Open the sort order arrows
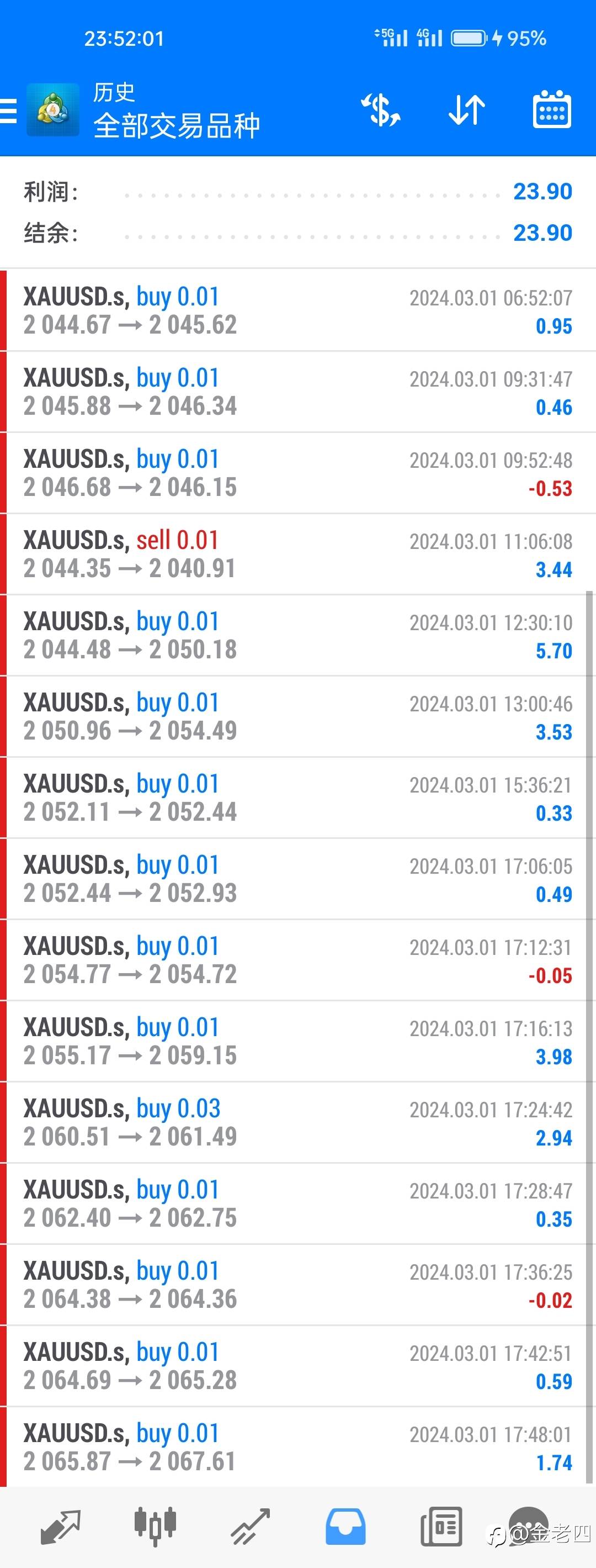596x1568 pixels. [x=466, y=110]
